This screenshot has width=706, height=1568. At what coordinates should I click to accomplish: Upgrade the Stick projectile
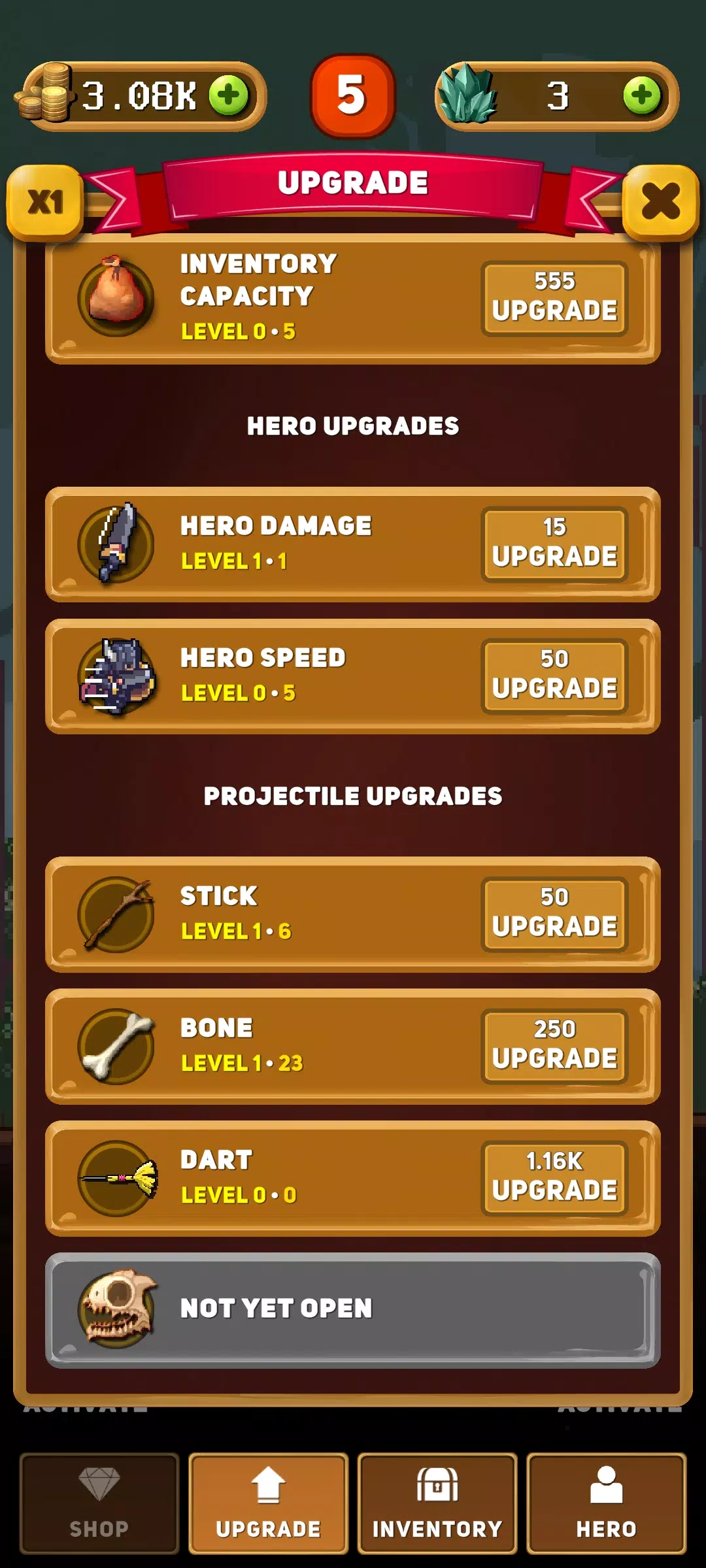pyautogui.click(x=554, y=915)
